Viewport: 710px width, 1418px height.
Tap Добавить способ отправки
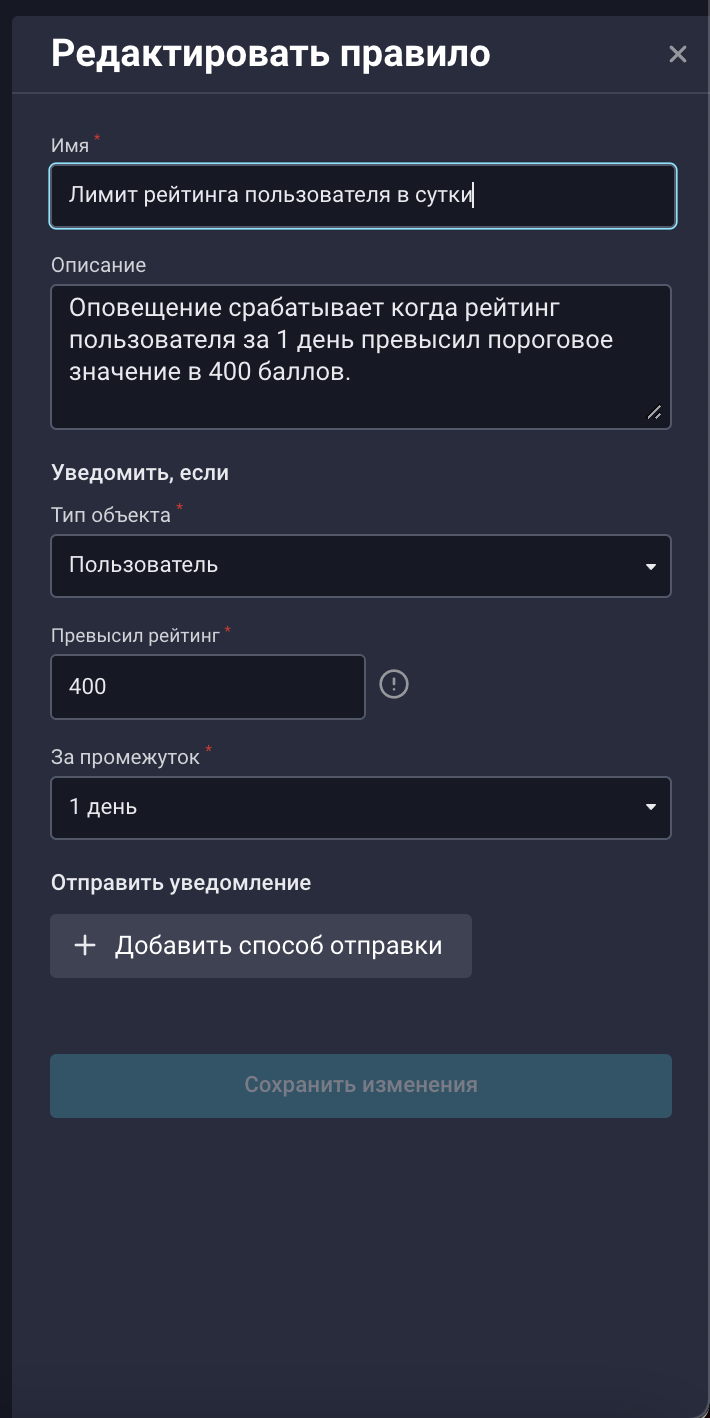[x=261, y=946]
